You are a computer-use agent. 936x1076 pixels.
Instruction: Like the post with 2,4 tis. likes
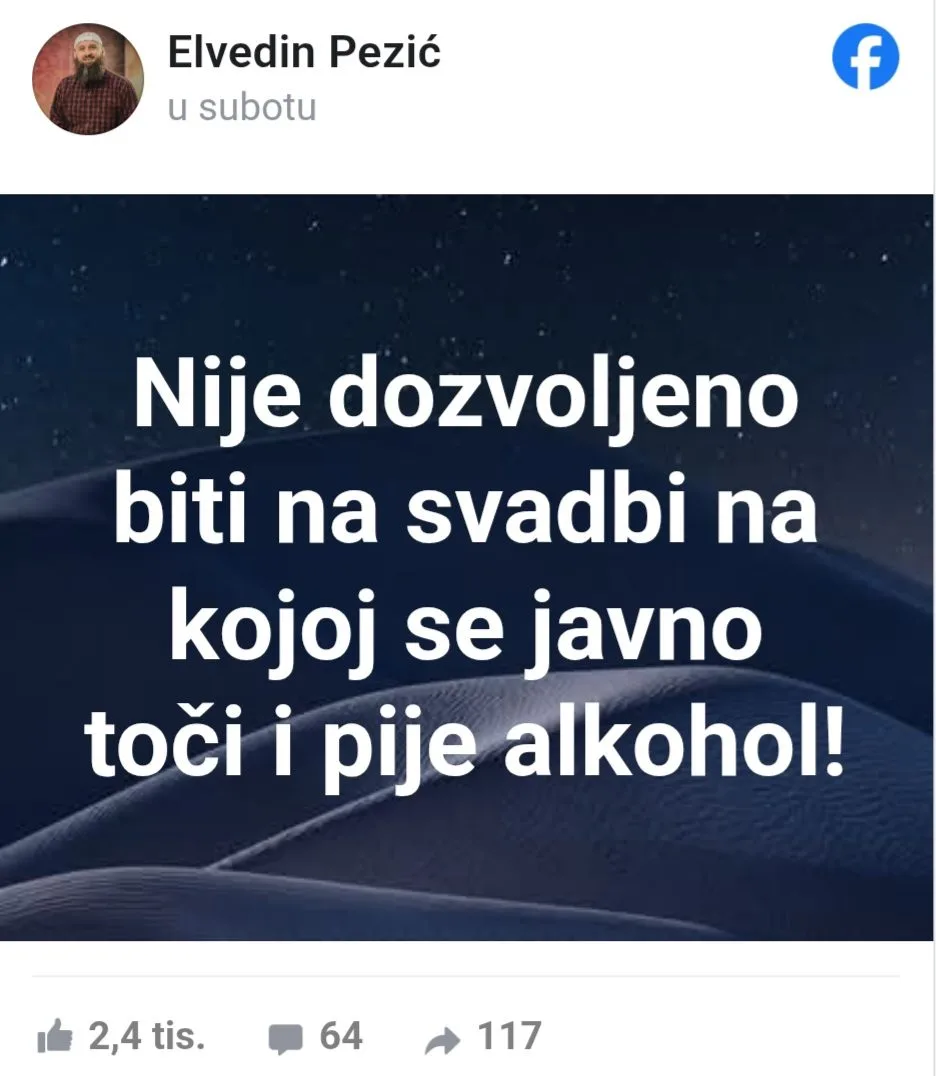[x=55, y=1038]
